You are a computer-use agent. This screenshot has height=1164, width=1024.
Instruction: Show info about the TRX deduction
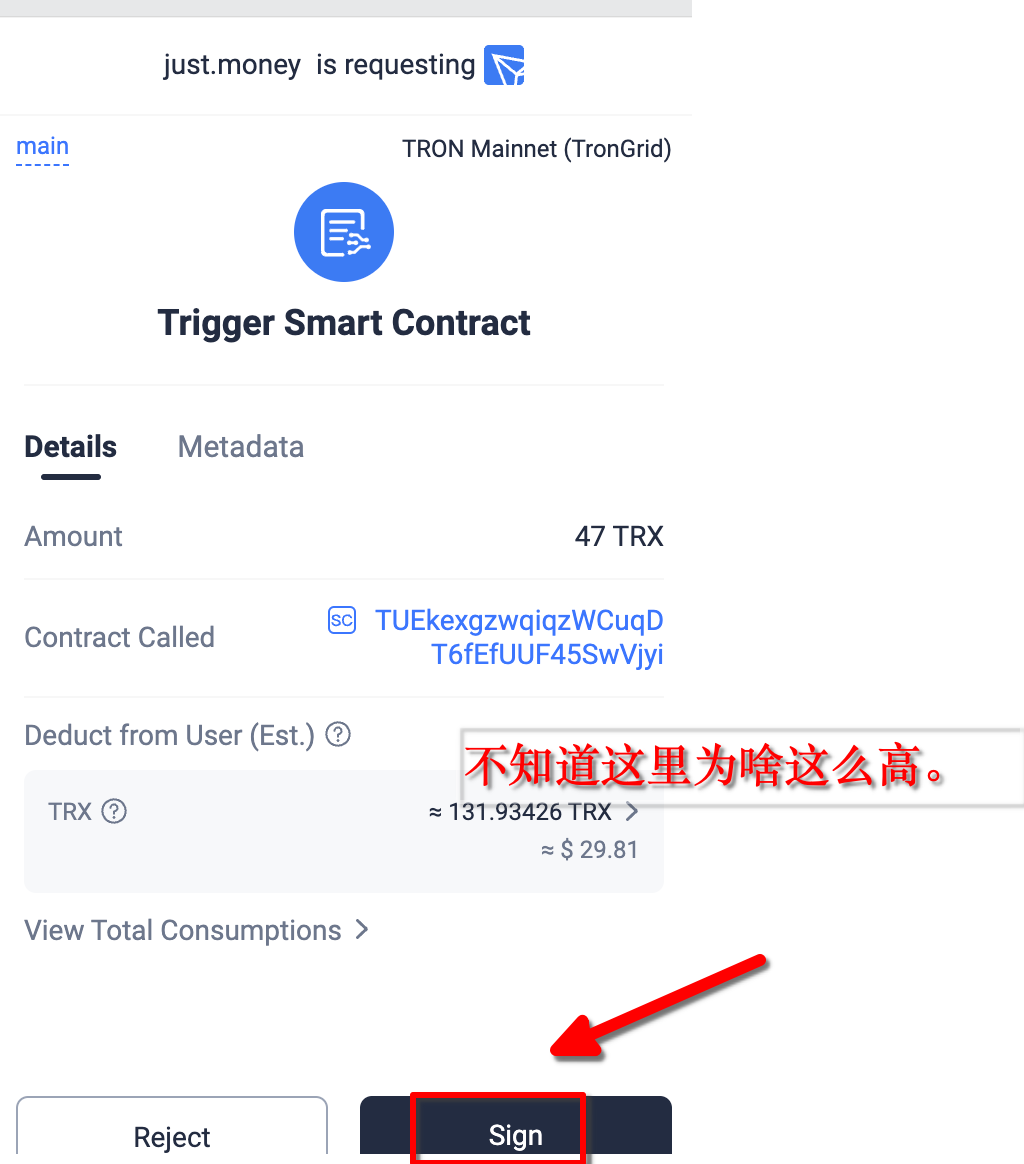[115, 811]
